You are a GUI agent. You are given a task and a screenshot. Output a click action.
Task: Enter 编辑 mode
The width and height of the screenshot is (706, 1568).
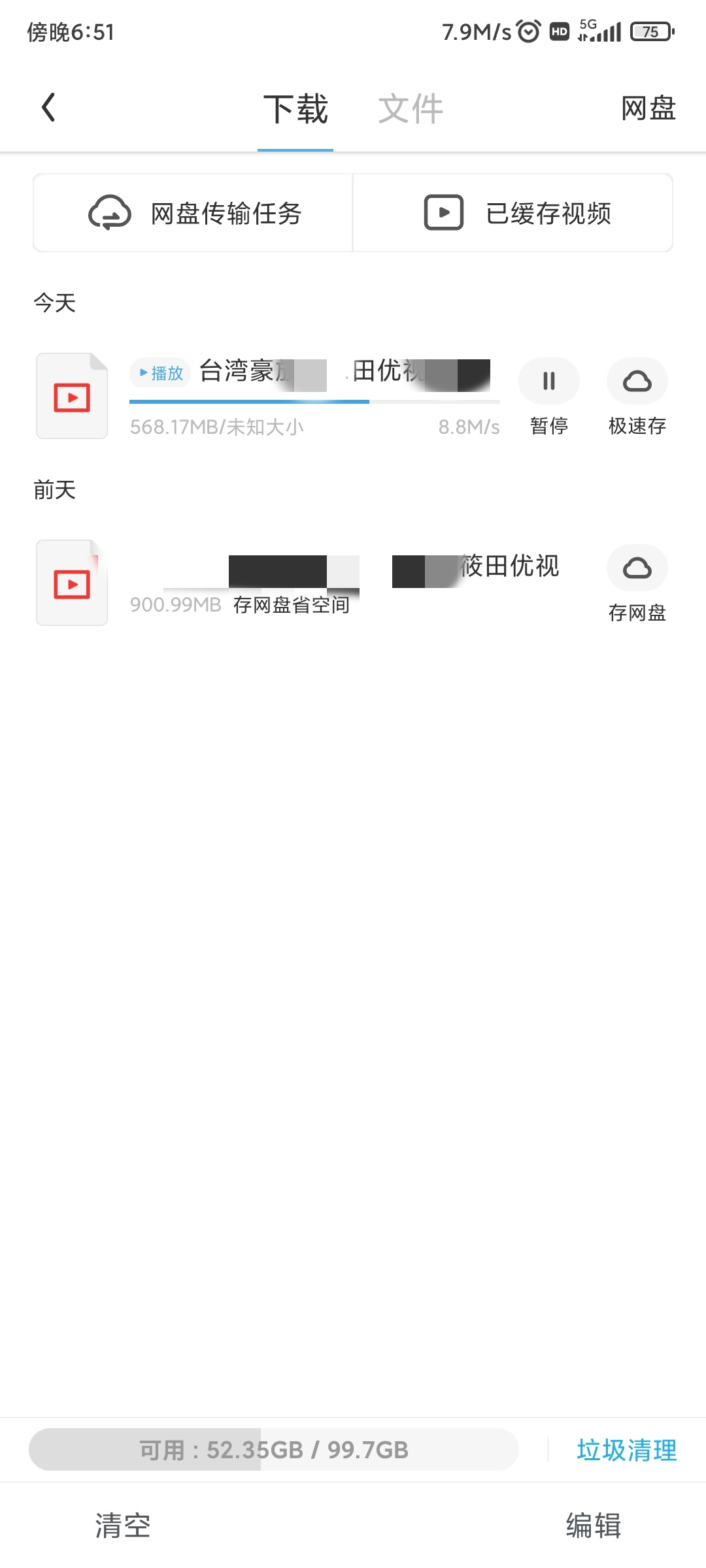(593, 1526)
